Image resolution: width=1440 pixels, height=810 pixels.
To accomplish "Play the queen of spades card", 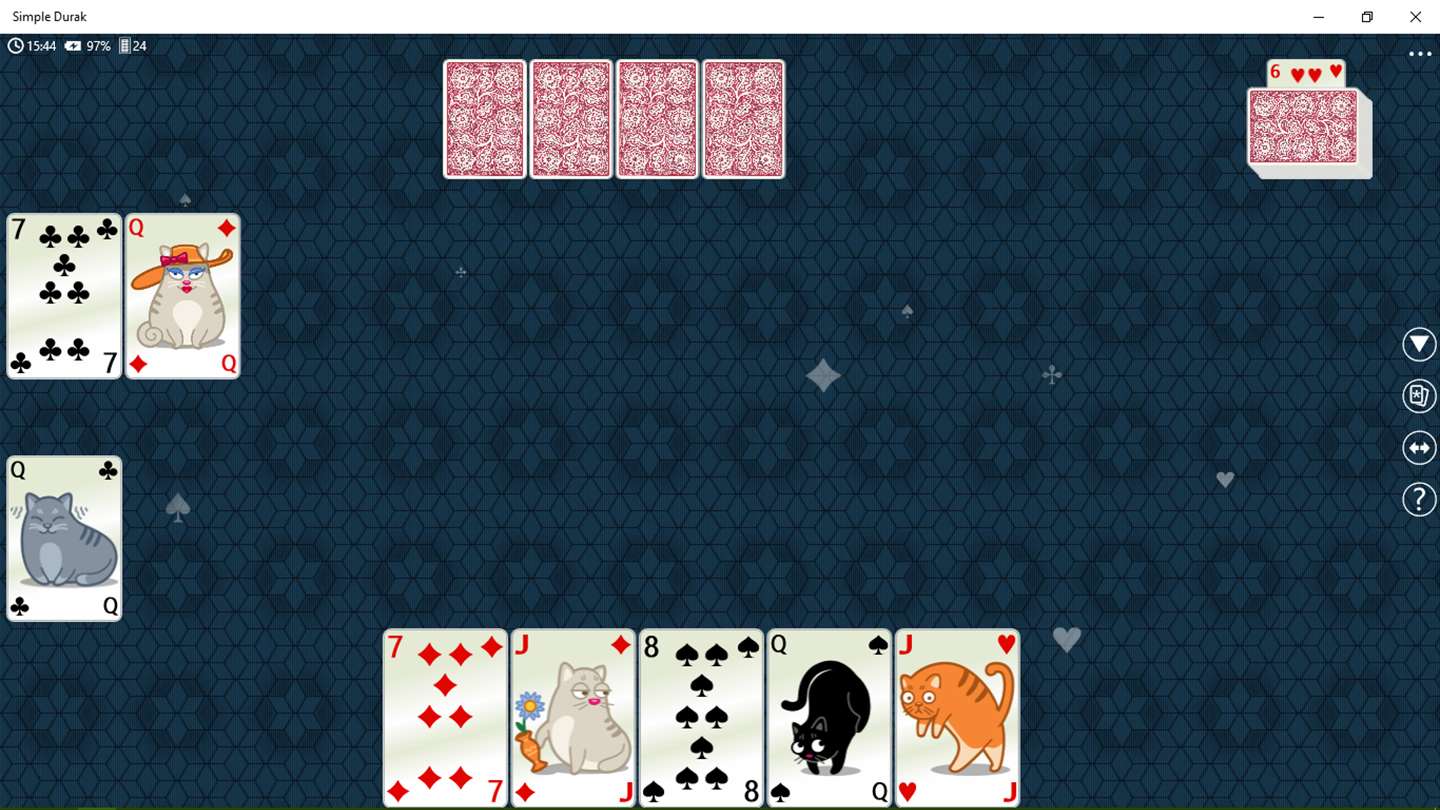I will click(x=829, y=718).
